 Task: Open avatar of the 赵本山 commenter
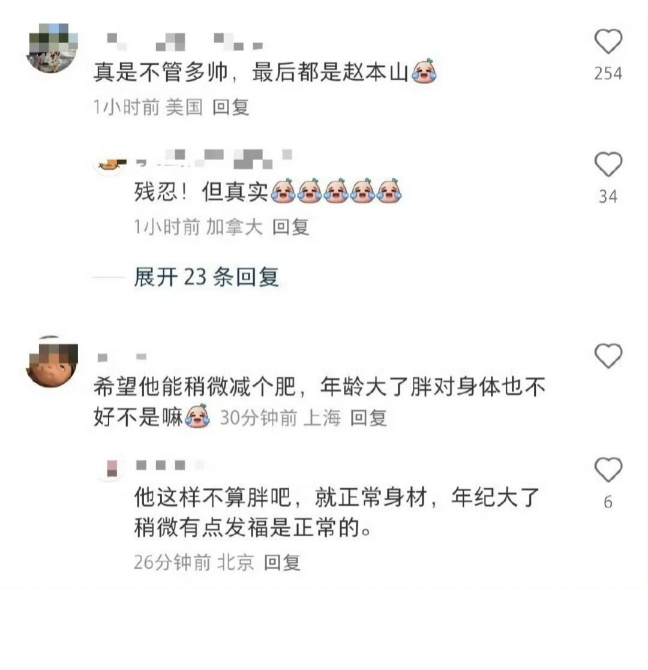coord(52,48)
